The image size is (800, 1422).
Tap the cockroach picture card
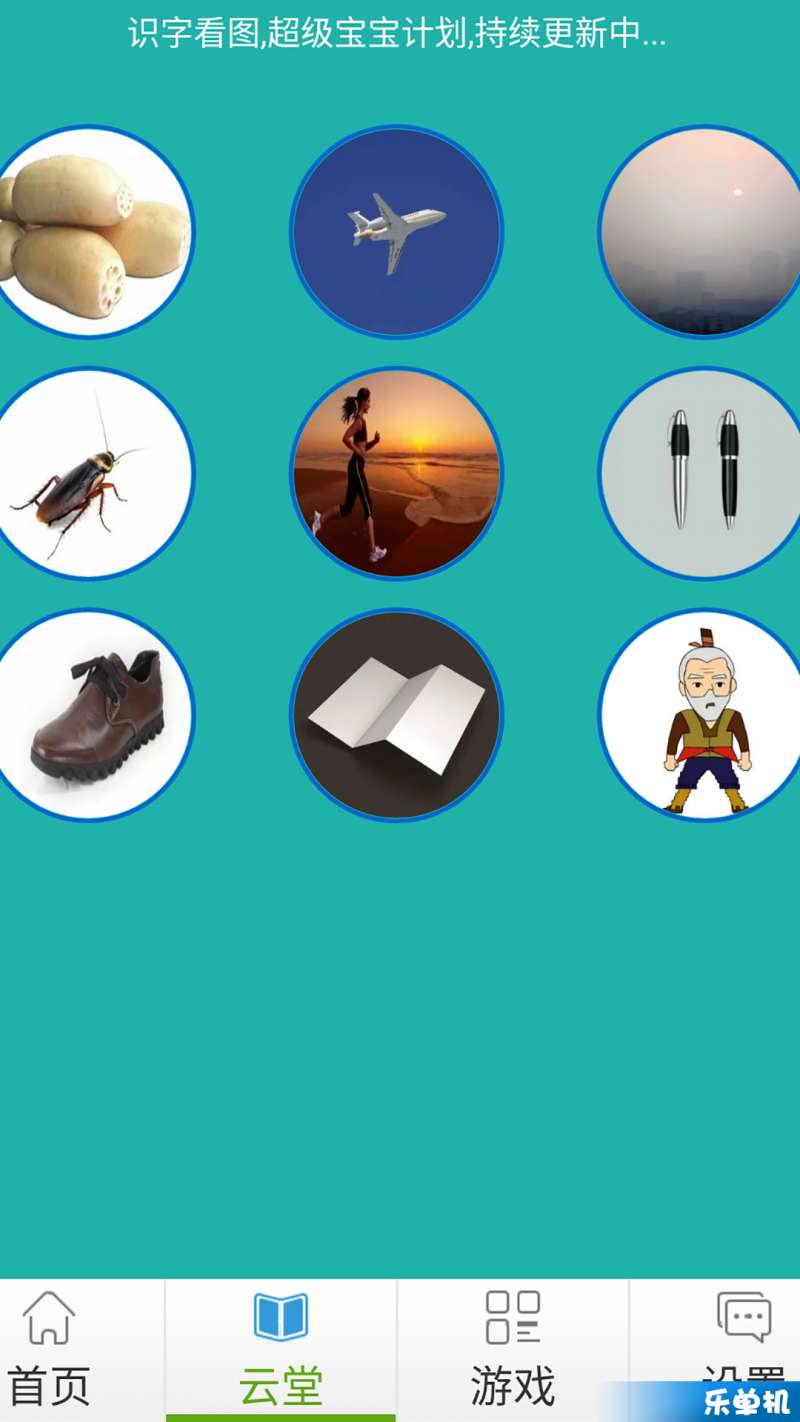point(90,473)
